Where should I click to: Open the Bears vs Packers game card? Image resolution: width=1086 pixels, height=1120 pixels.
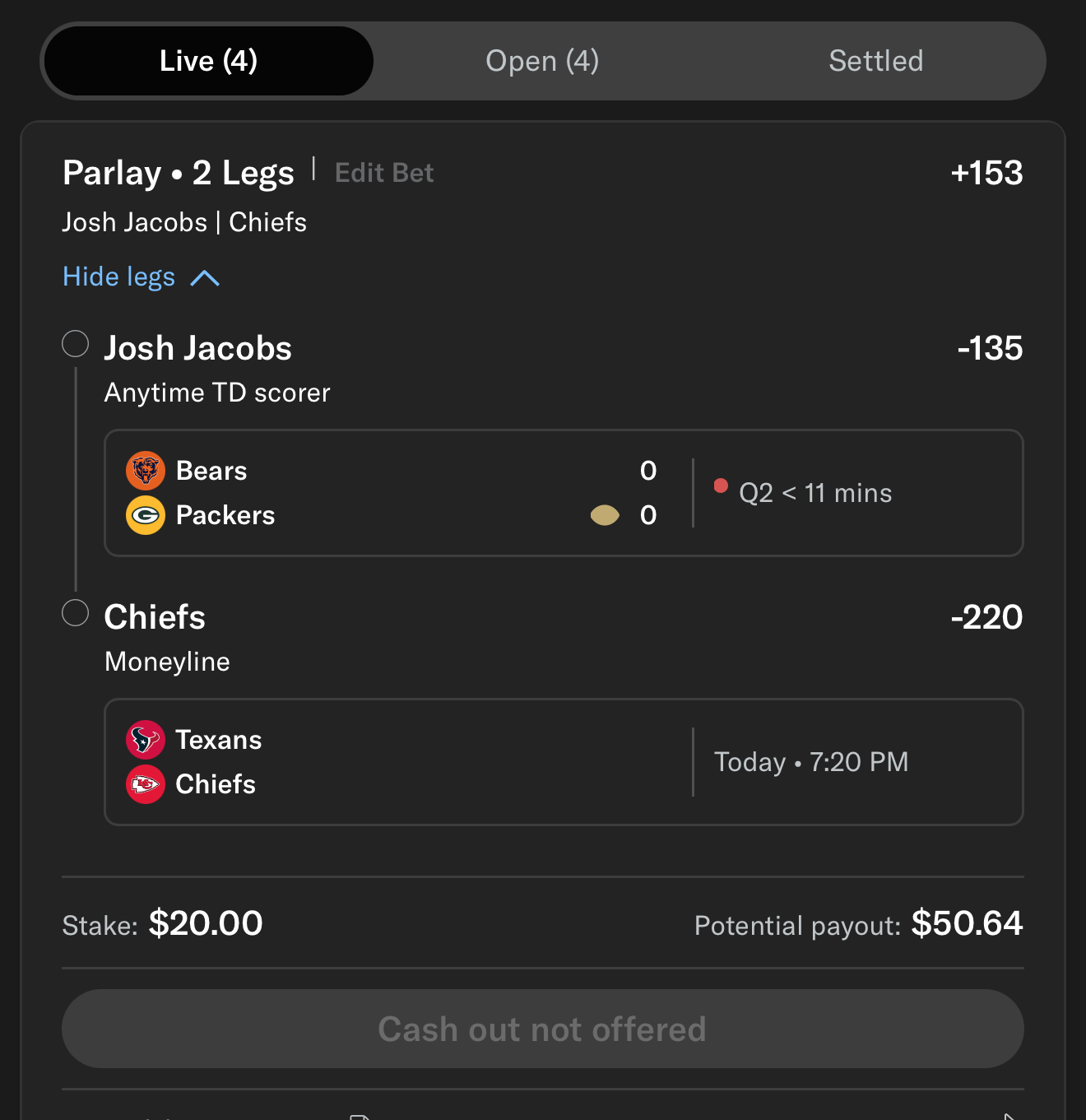(564, 493)
